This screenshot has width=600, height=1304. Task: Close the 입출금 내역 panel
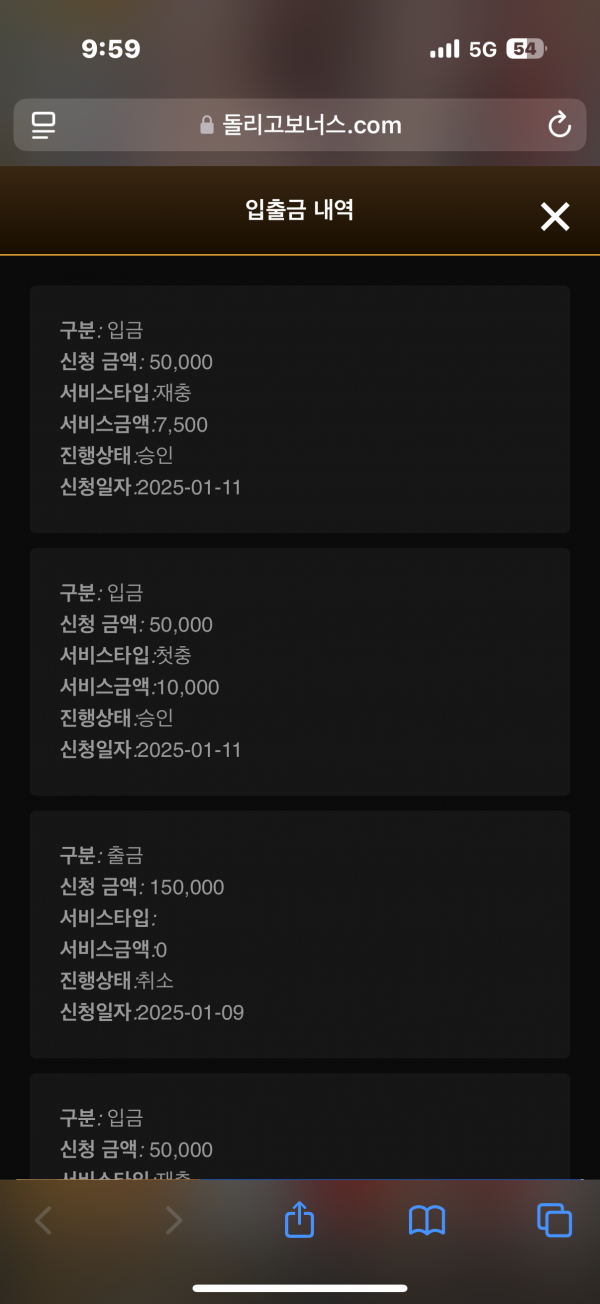(555, 216)
